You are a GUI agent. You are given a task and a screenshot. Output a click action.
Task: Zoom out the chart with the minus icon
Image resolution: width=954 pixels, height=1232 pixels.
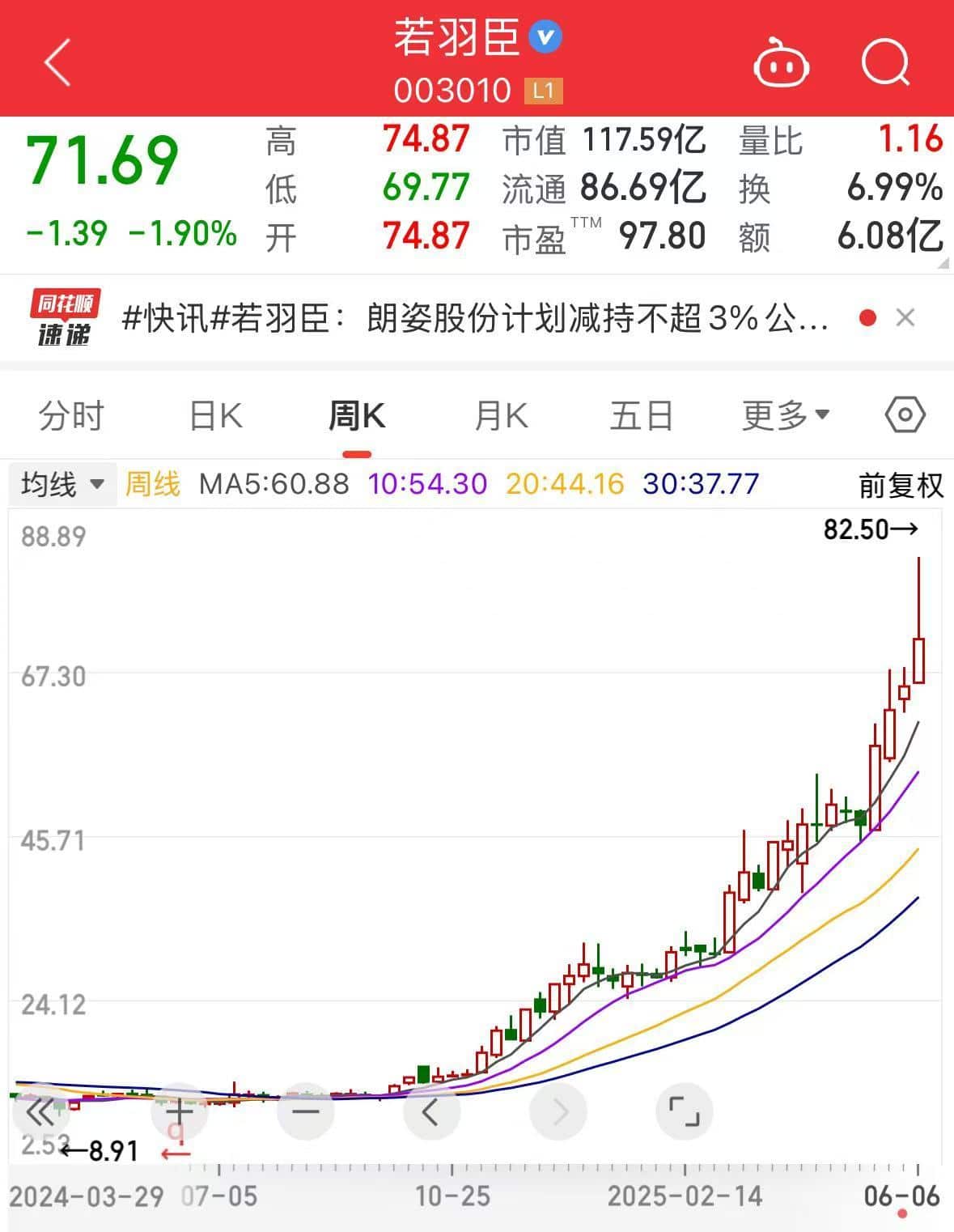[306, 1111]
